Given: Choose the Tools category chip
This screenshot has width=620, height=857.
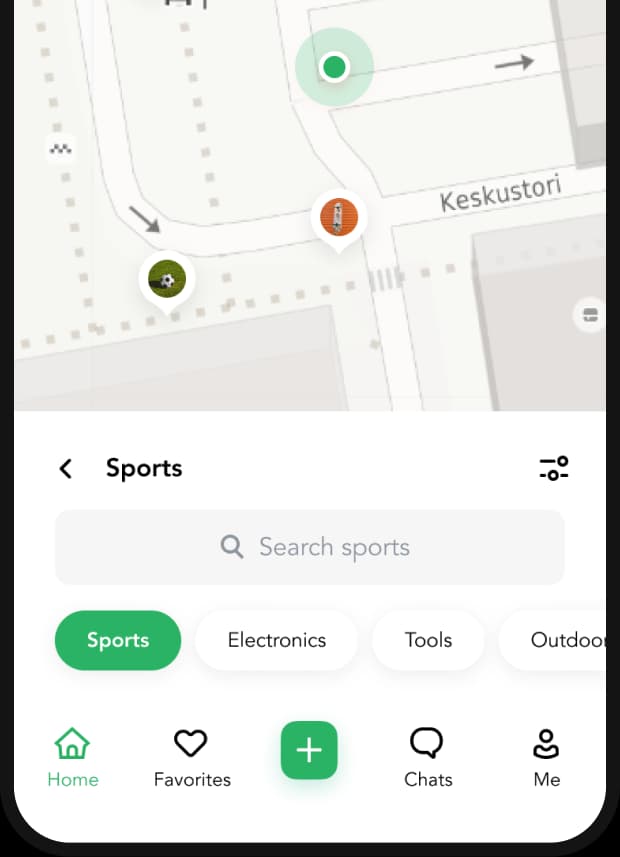Looking at the screenshot, I should point(428,640).
